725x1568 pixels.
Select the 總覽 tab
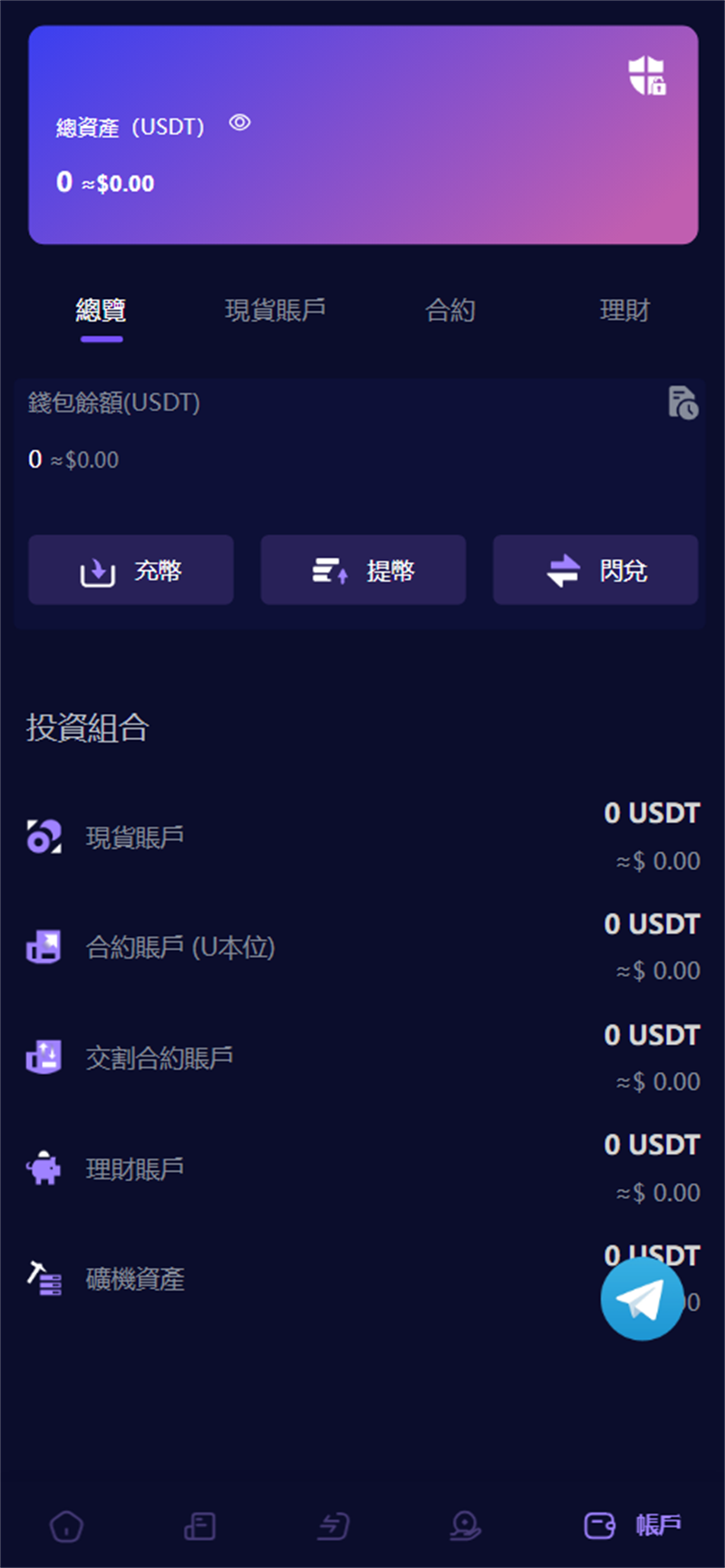(101, 310)
